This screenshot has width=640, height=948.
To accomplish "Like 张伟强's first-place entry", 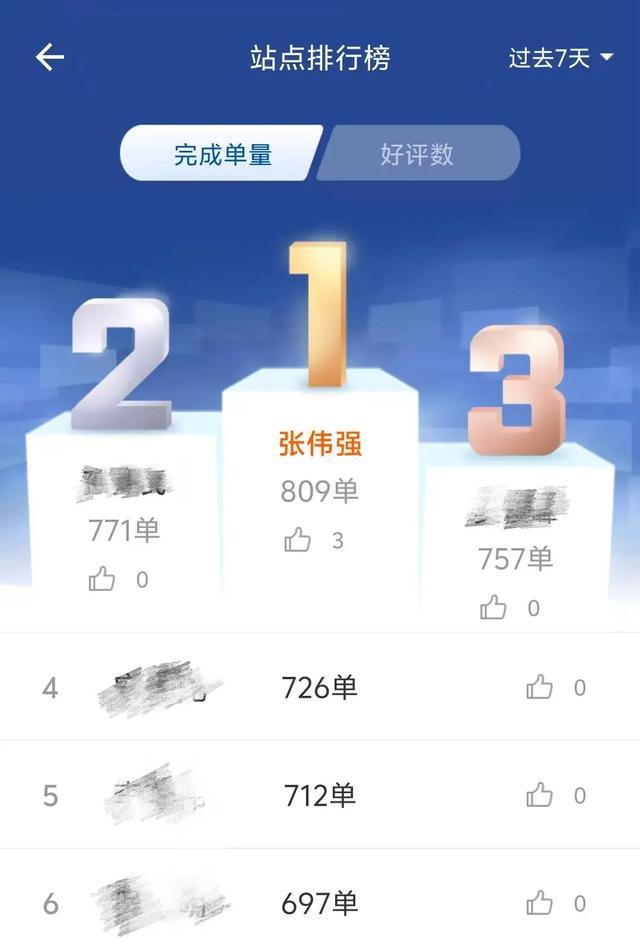I will pos(298,541).
